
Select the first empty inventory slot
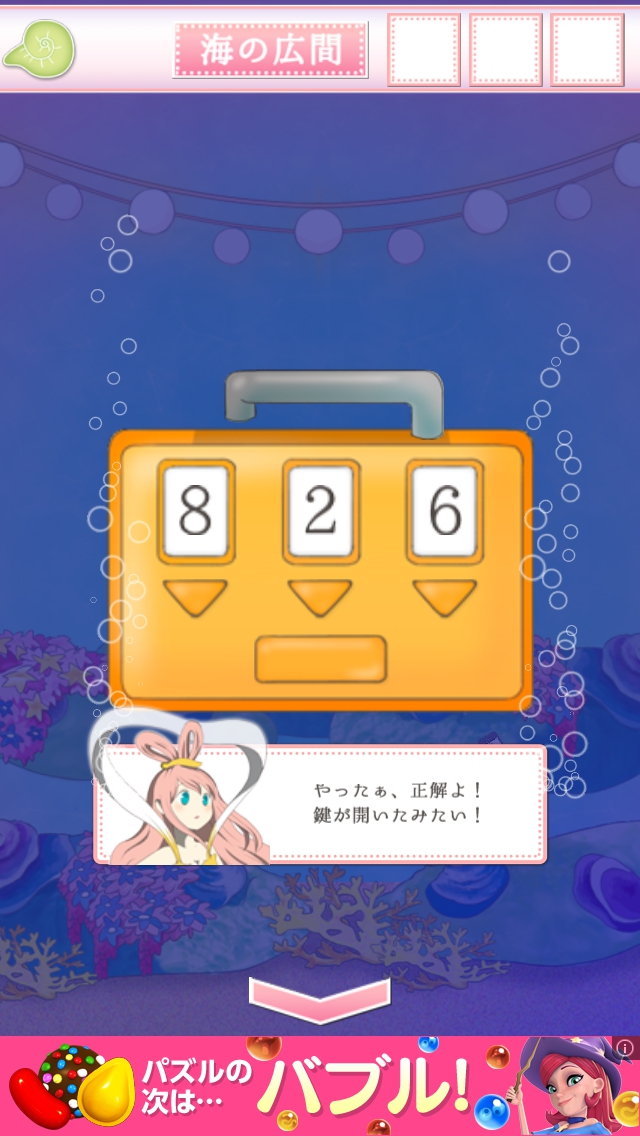[423, 49]
